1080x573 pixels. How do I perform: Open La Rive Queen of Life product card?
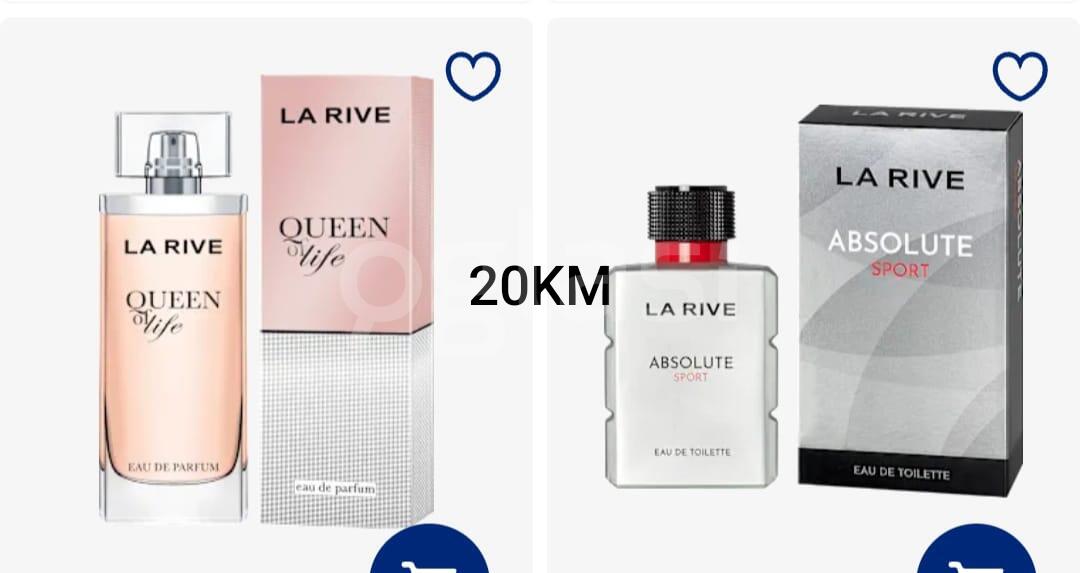coord(265,320)
